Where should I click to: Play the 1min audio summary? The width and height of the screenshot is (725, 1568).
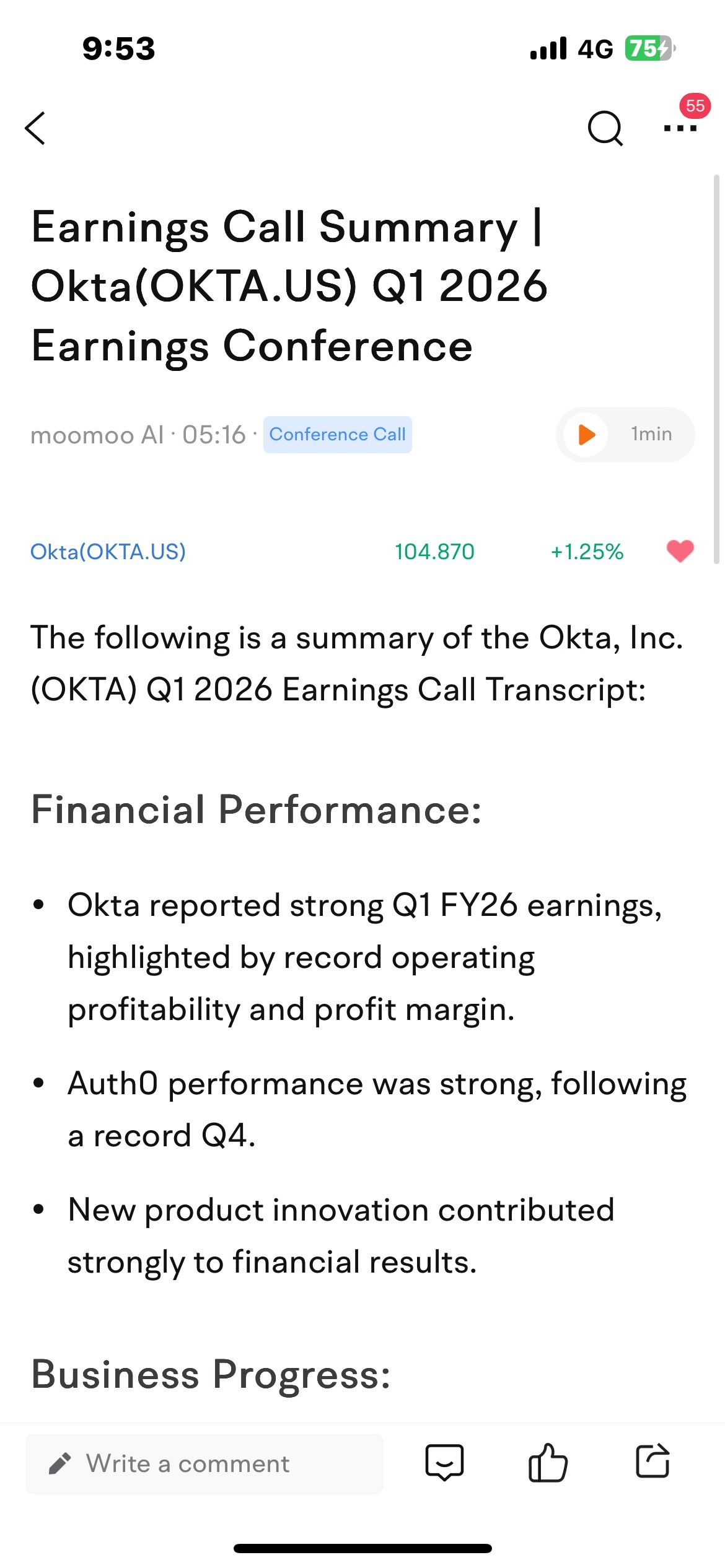(x=625, y=435)
